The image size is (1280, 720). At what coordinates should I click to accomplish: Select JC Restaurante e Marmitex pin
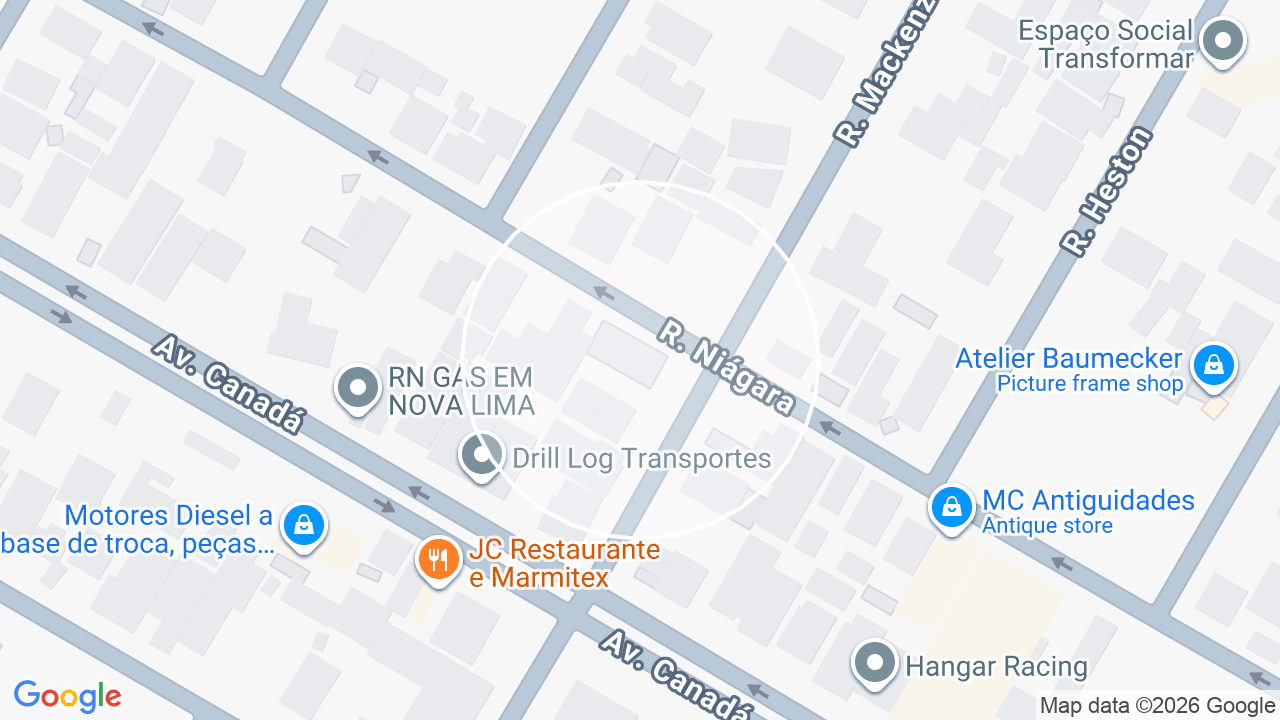[438, 560]
